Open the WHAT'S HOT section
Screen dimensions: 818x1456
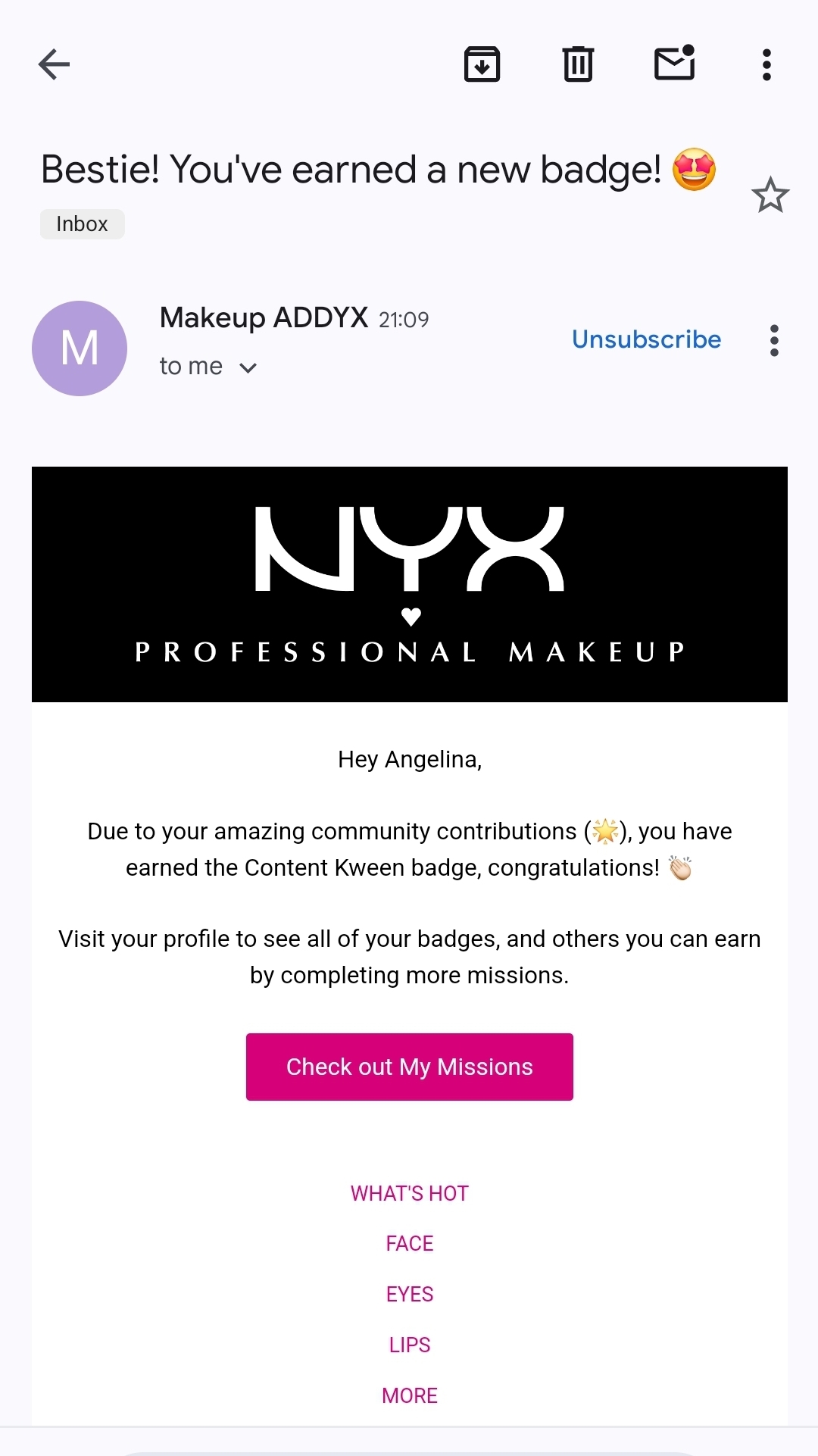click(408, 1192)
